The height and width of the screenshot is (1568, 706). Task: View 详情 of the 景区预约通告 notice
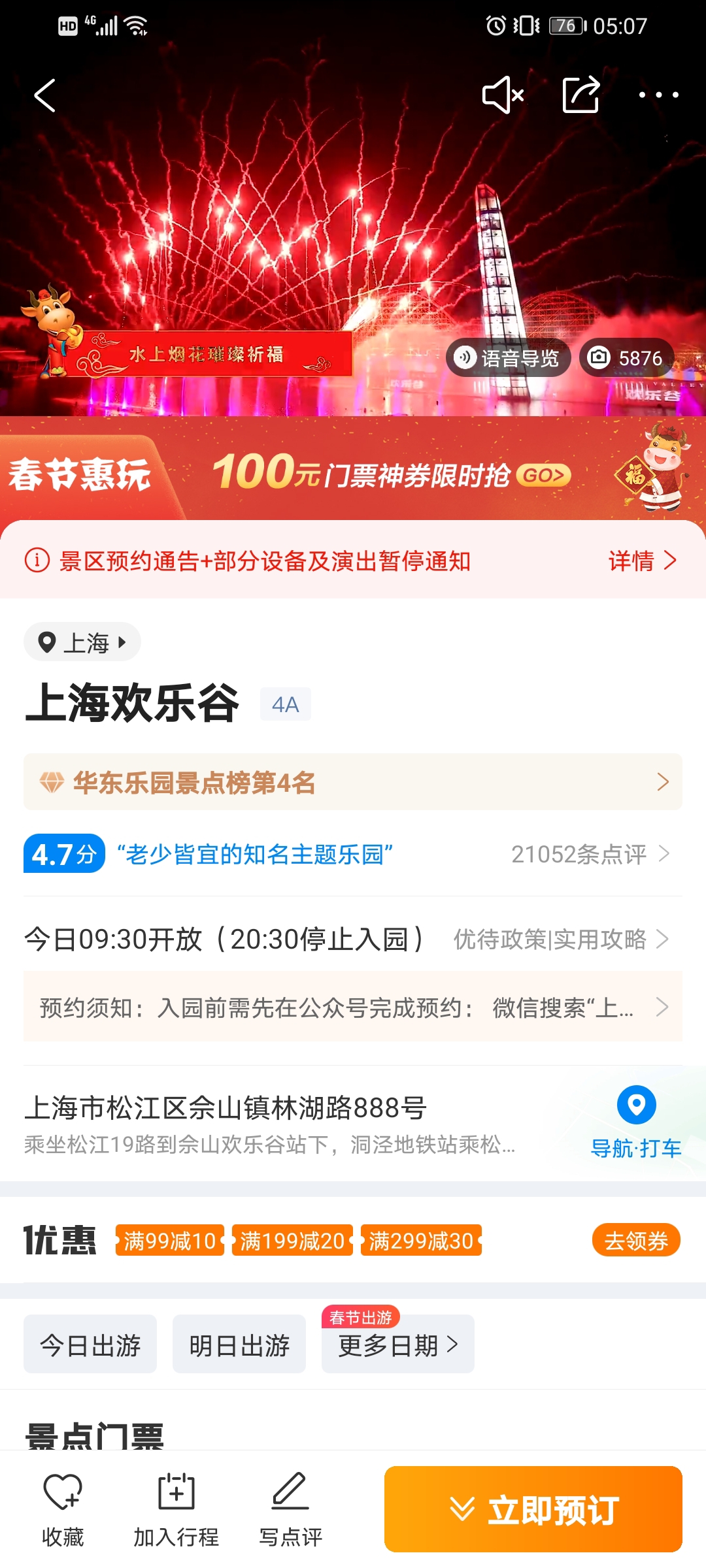[642, 561]
